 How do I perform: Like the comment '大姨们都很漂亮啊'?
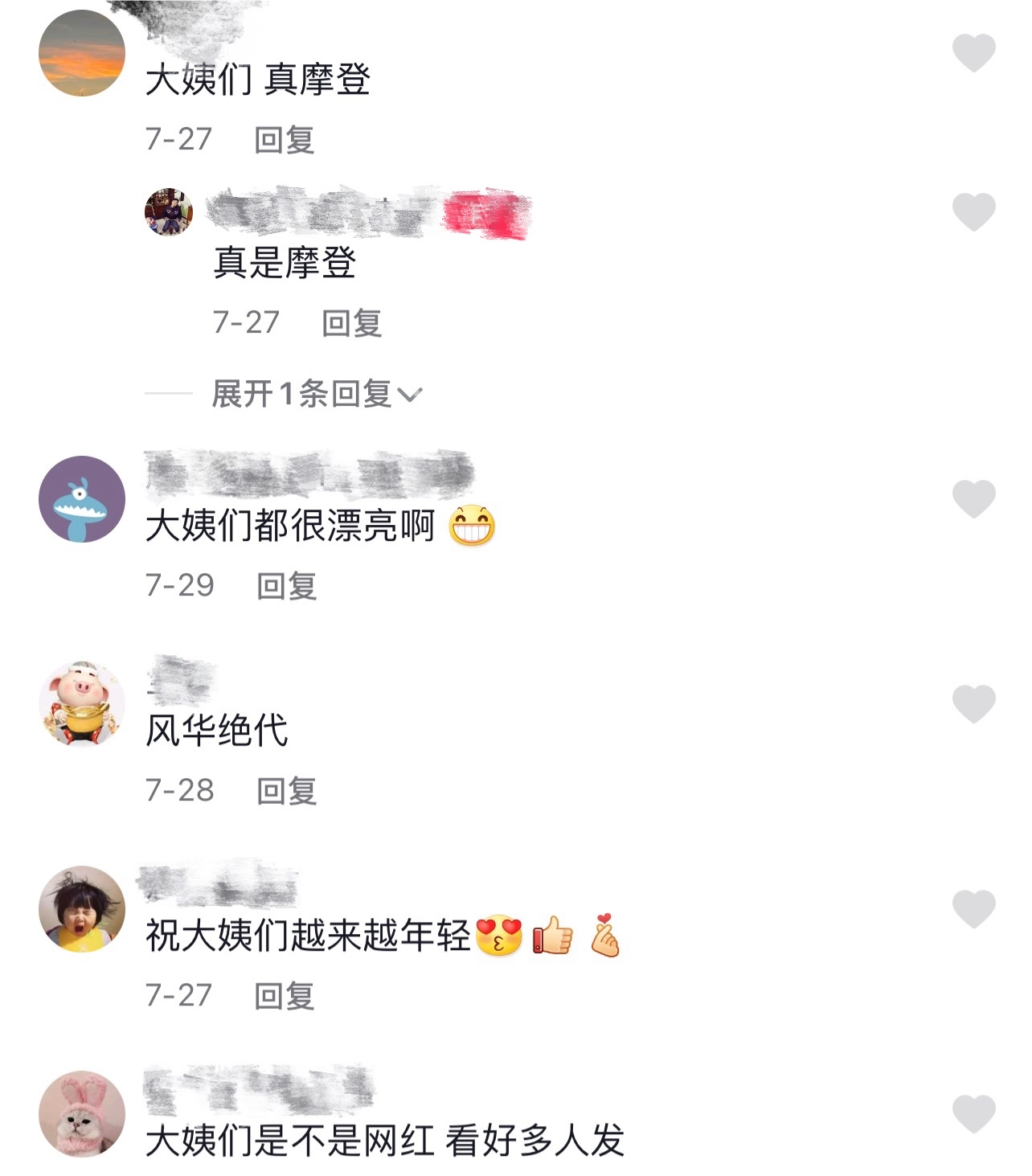click(x=973, y=498)
